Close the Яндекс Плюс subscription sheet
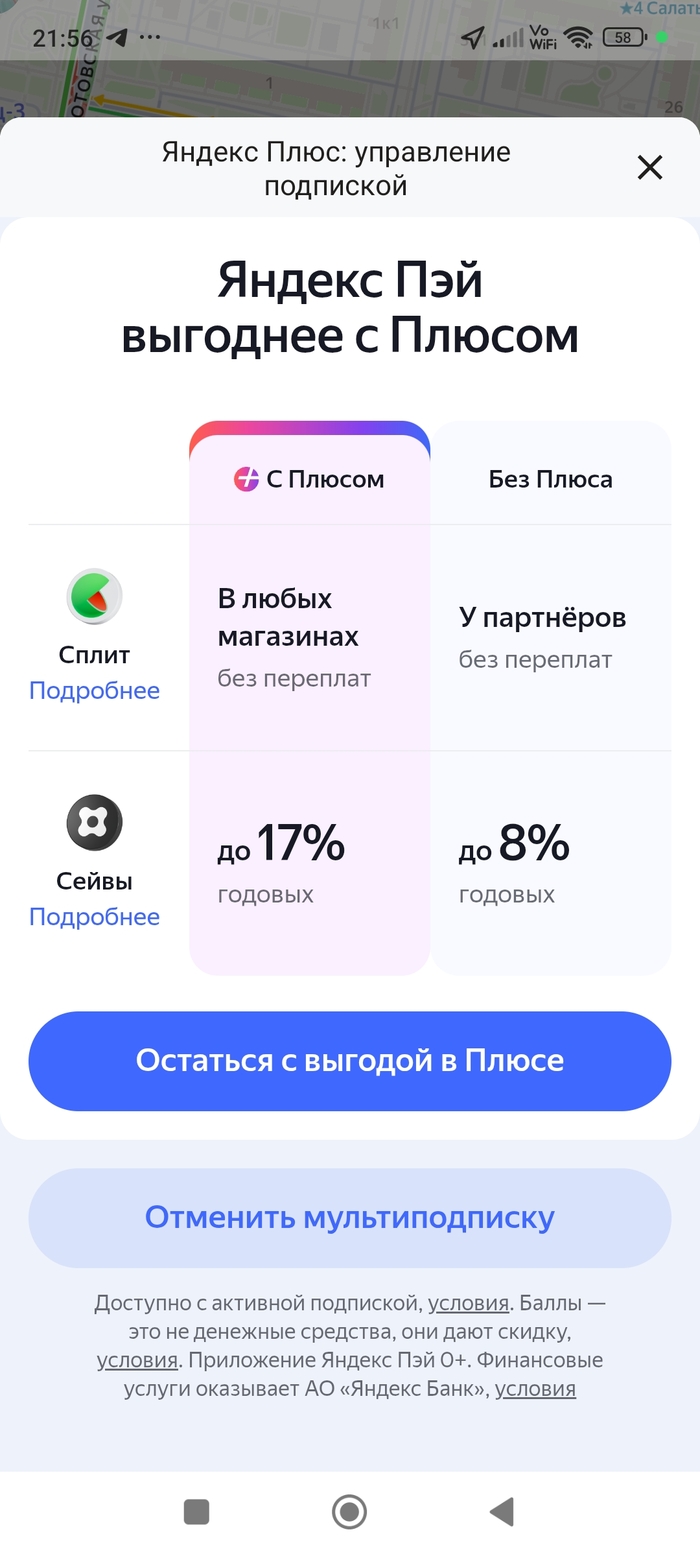700x1556 pixels. (650, 168)
